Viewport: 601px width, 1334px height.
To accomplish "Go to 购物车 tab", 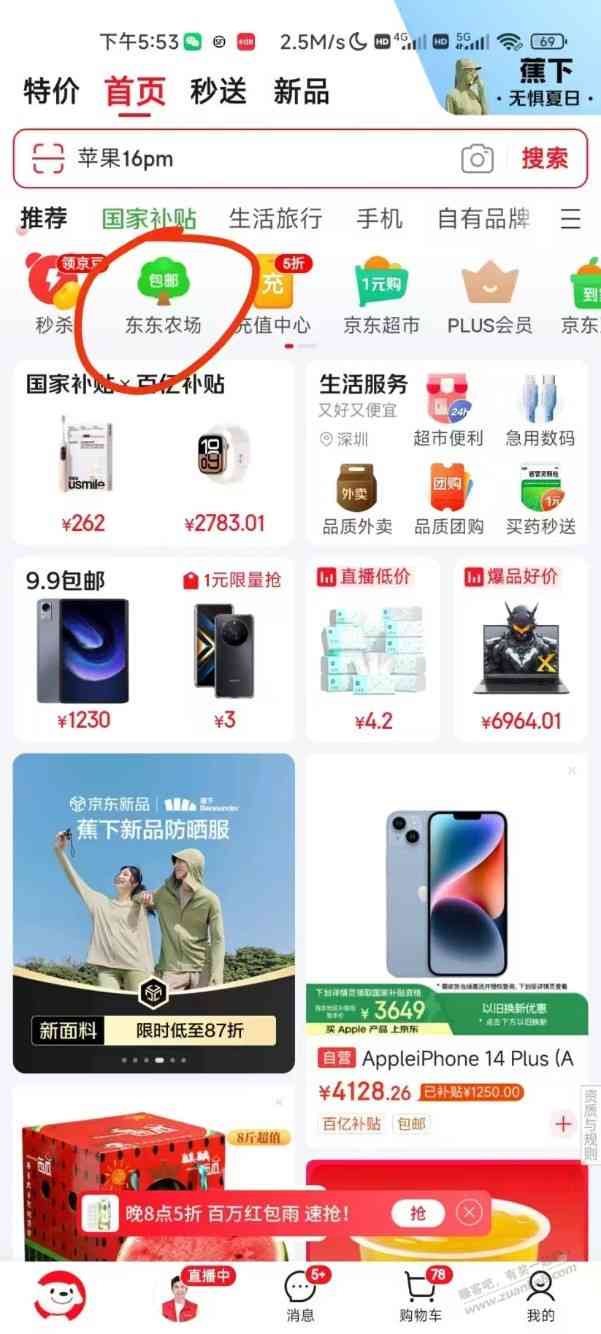I will click(x=421, y=1297).
